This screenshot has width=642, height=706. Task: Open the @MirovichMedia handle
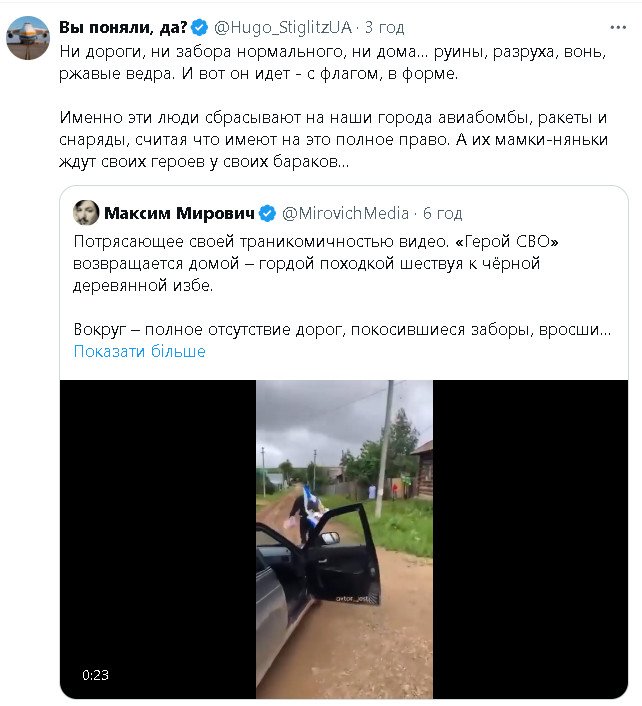pyautogui.click(x=346, y=213)
